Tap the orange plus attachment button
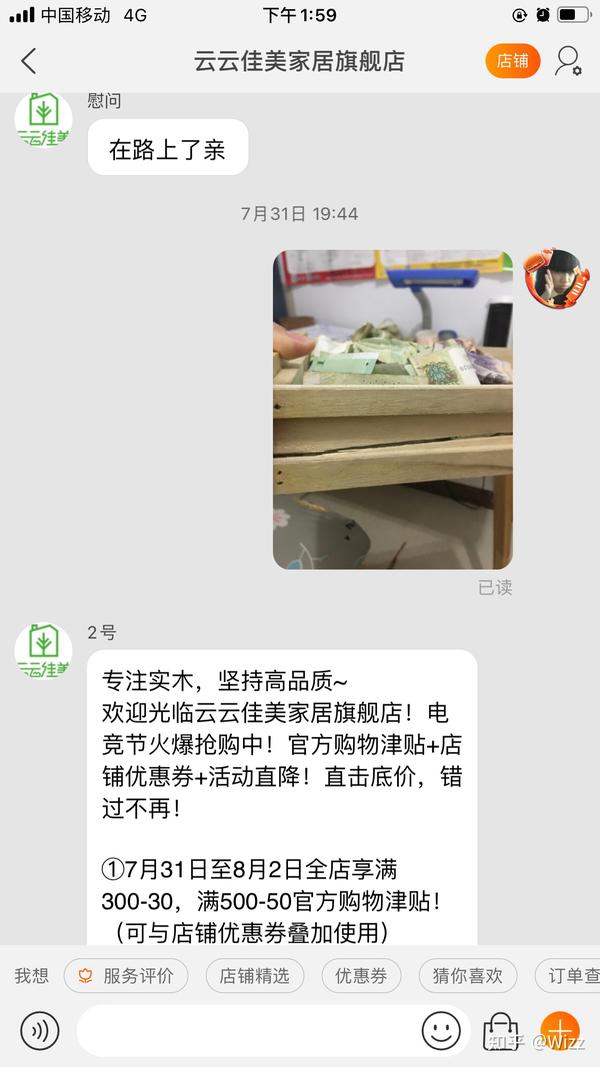This screenshot has width=600, height=1067. 560,1031
